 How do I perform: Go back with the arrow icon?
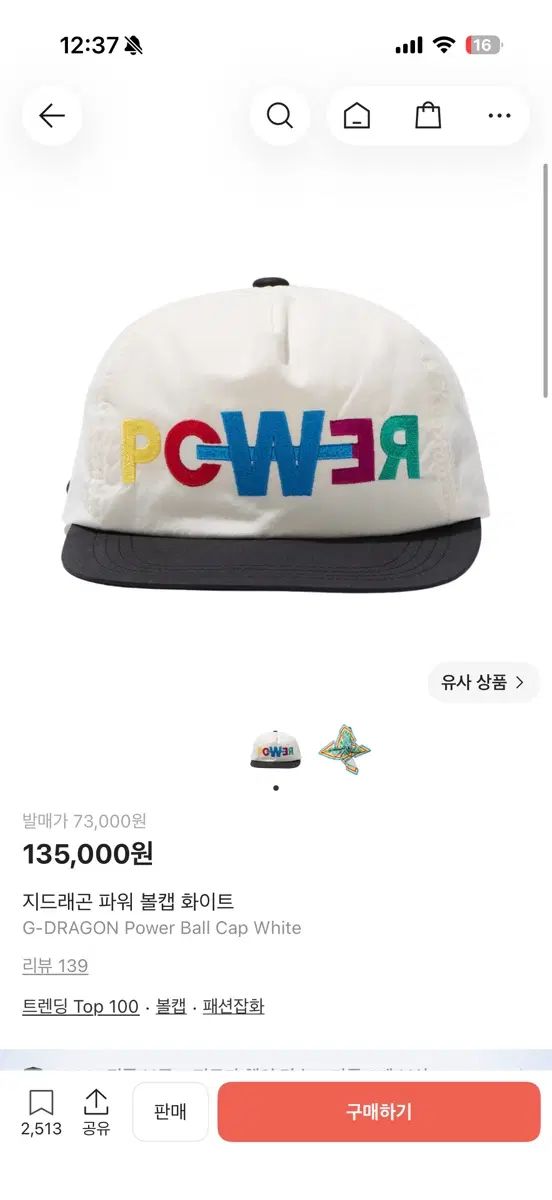pos(52,116)
